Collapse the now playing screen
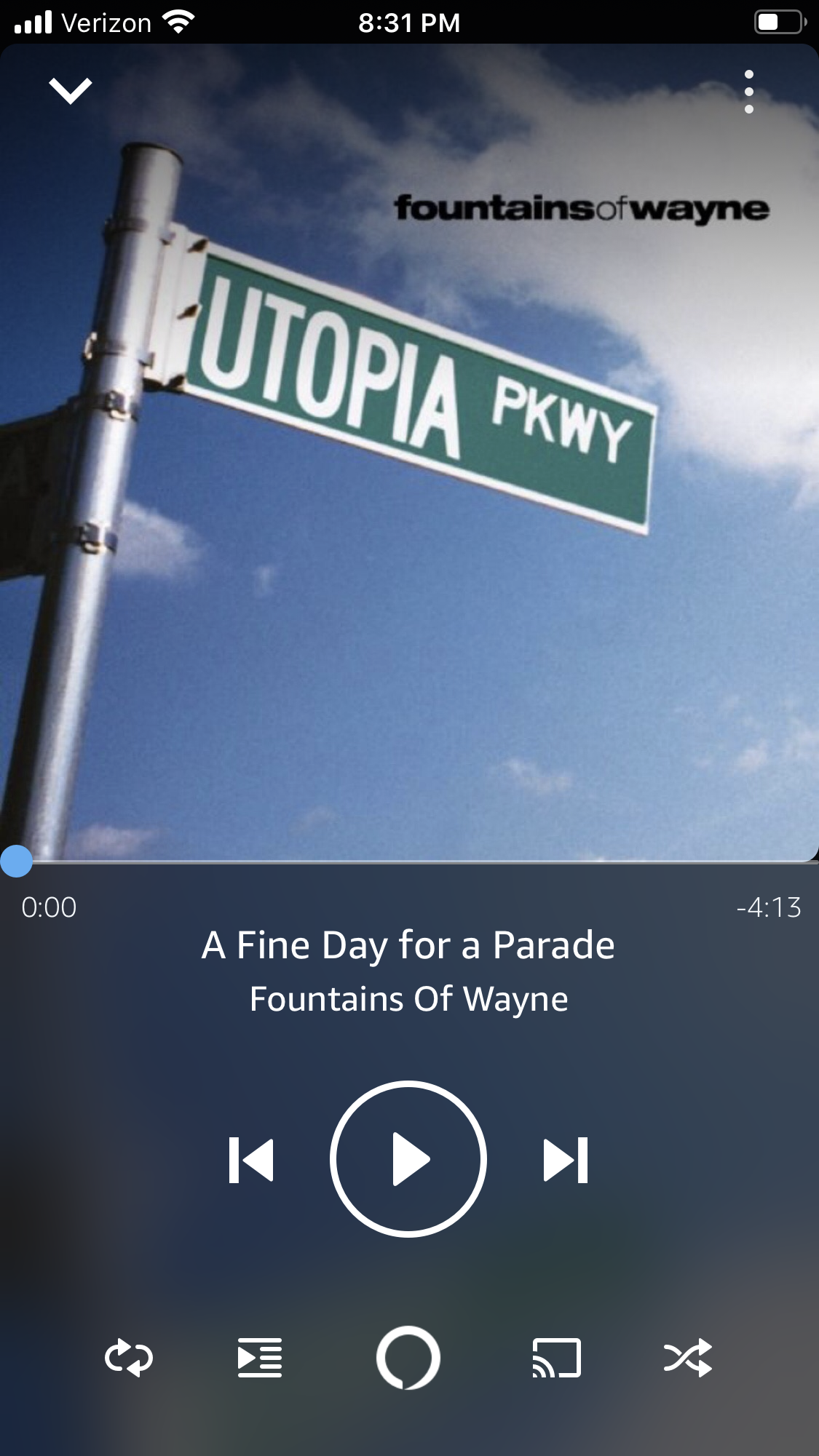 pyautogui.click(x=70, y=91)
